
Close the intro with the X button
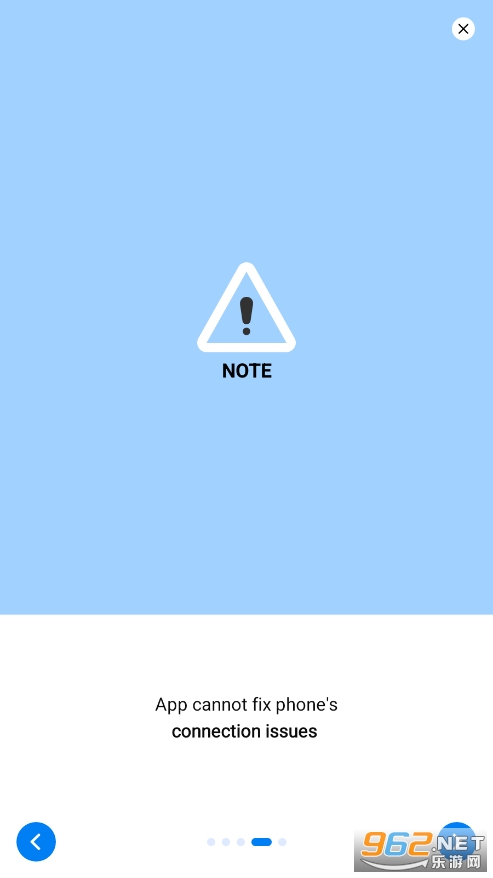point(463,29)
